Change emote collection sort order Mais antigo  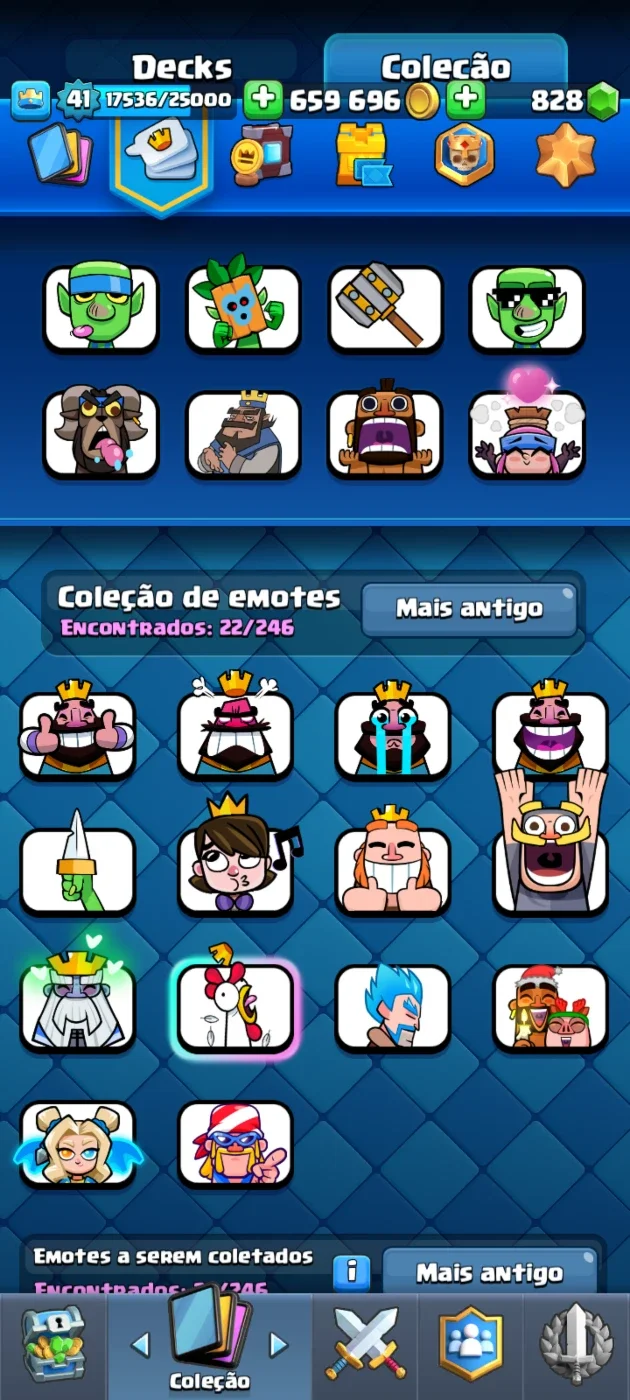pos(469,608)
